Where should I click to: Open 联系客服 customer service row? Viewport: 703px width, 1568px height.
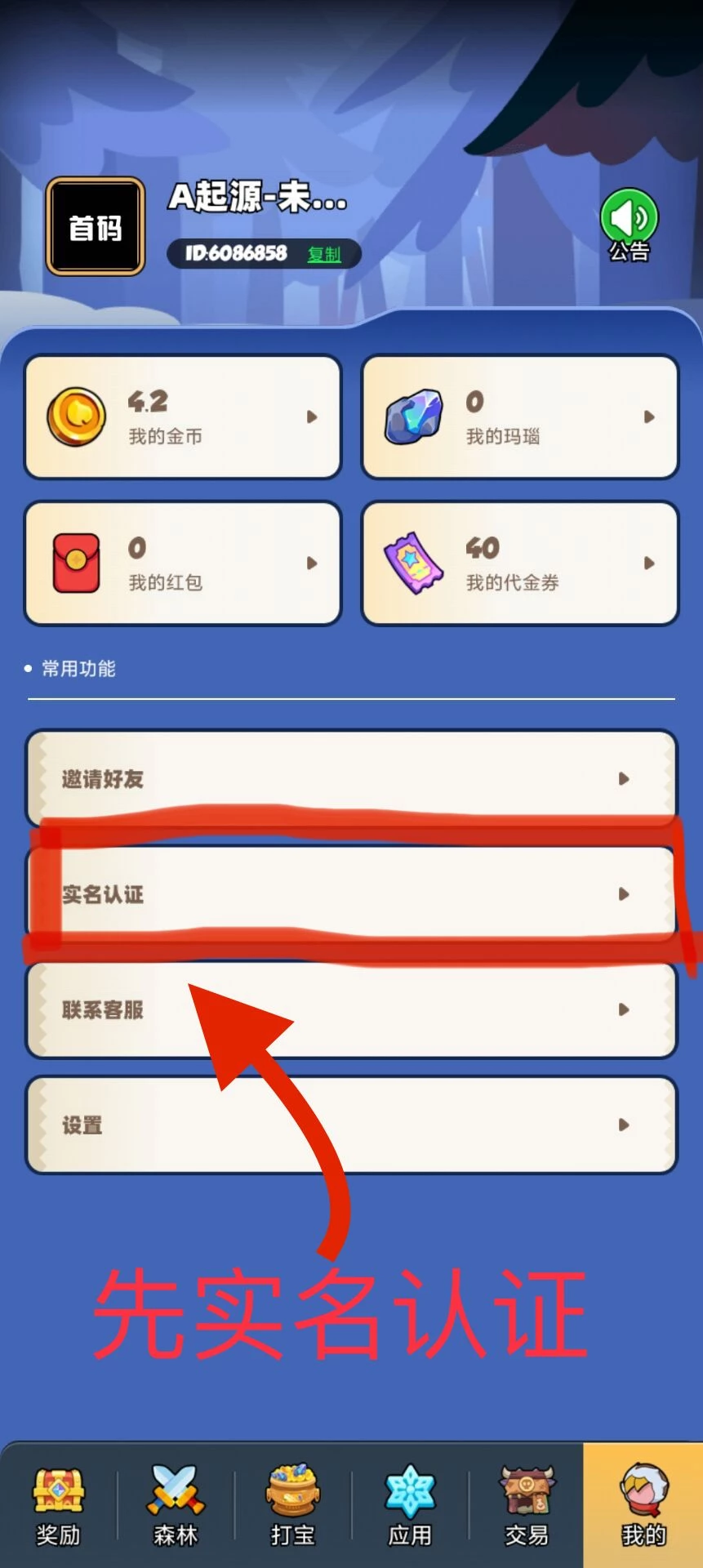click(351, 1009)
